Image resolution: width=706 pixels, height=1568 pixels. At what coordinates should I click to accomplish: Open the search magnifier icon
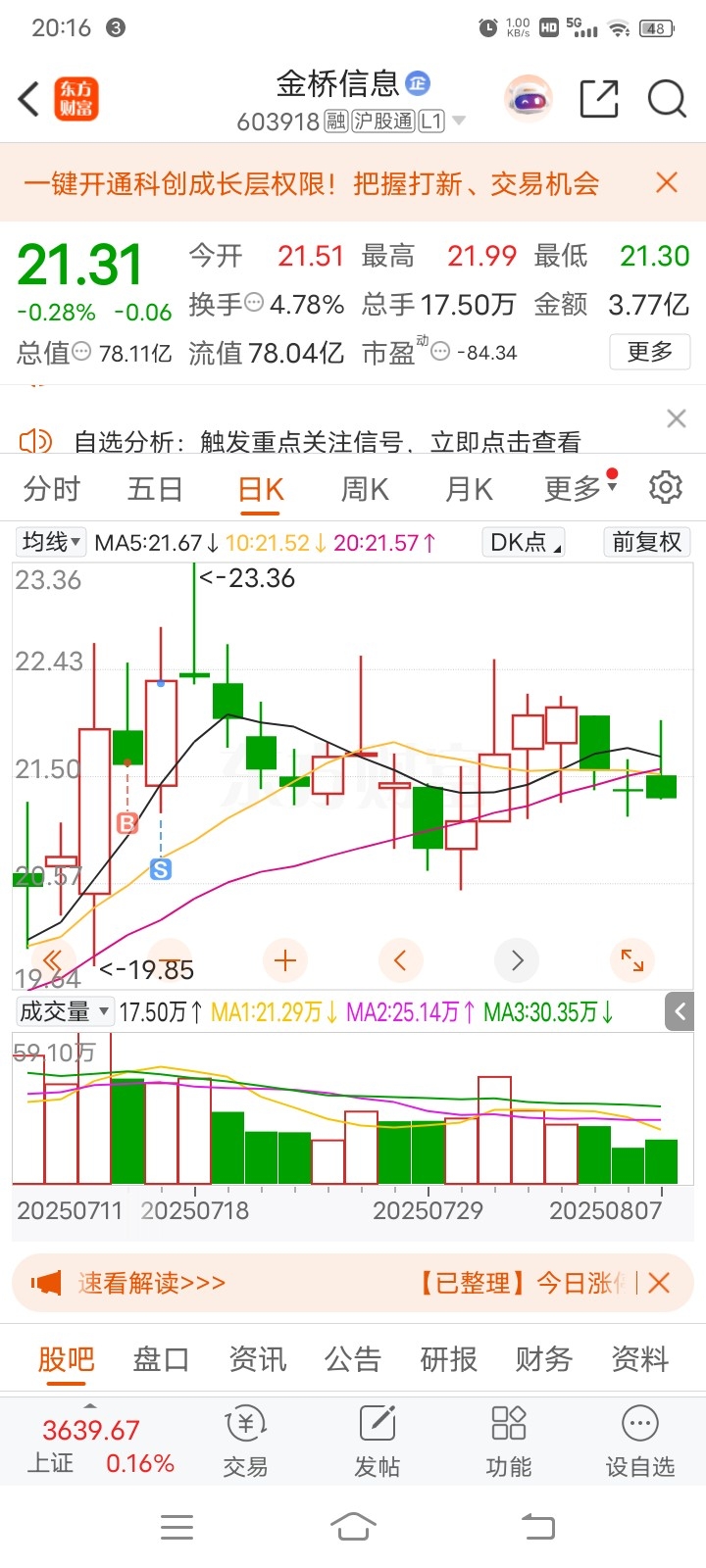click(667, 99)
